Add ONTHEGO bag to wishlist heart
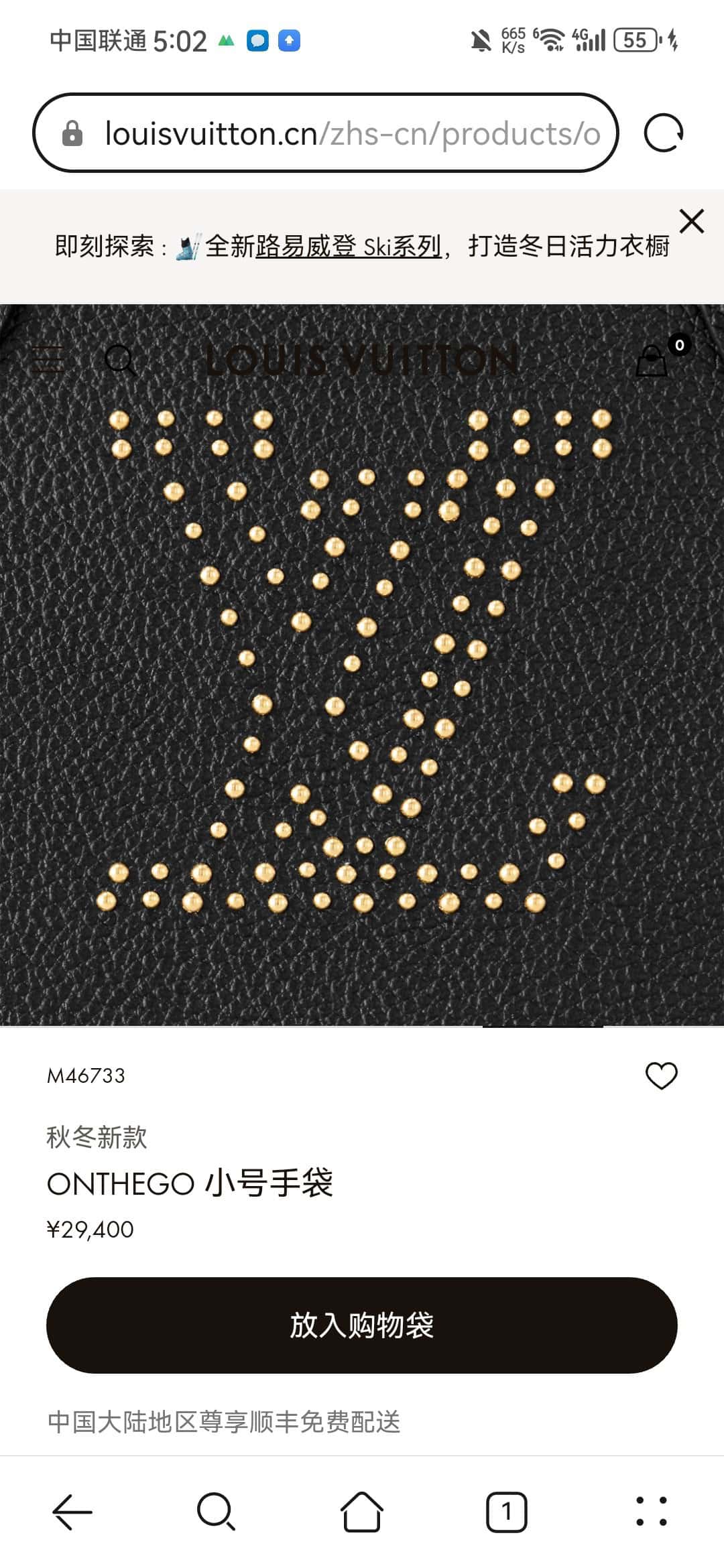The width and height of the screenshot is (724, 1568). click(661, 1075)
